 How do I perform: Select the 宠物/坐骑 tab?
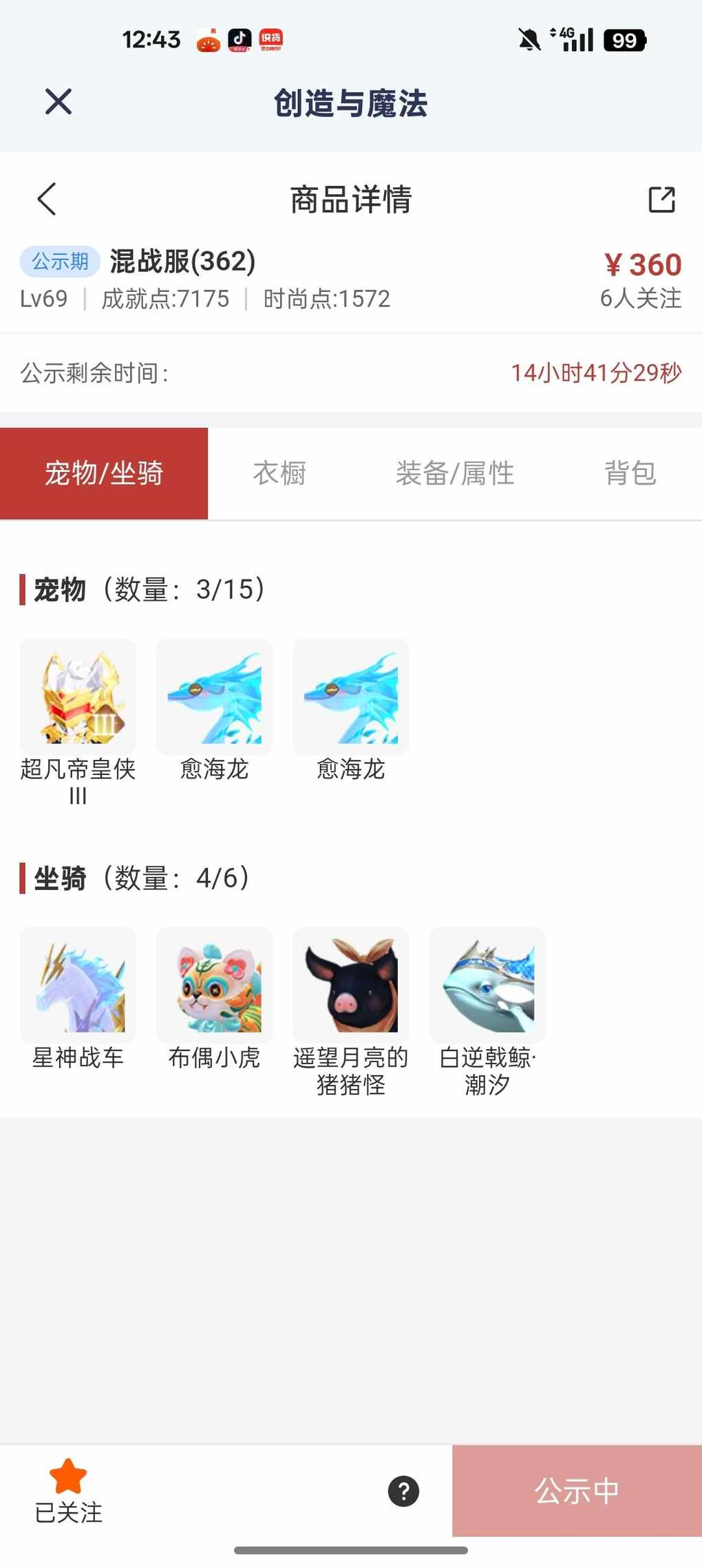104,474
